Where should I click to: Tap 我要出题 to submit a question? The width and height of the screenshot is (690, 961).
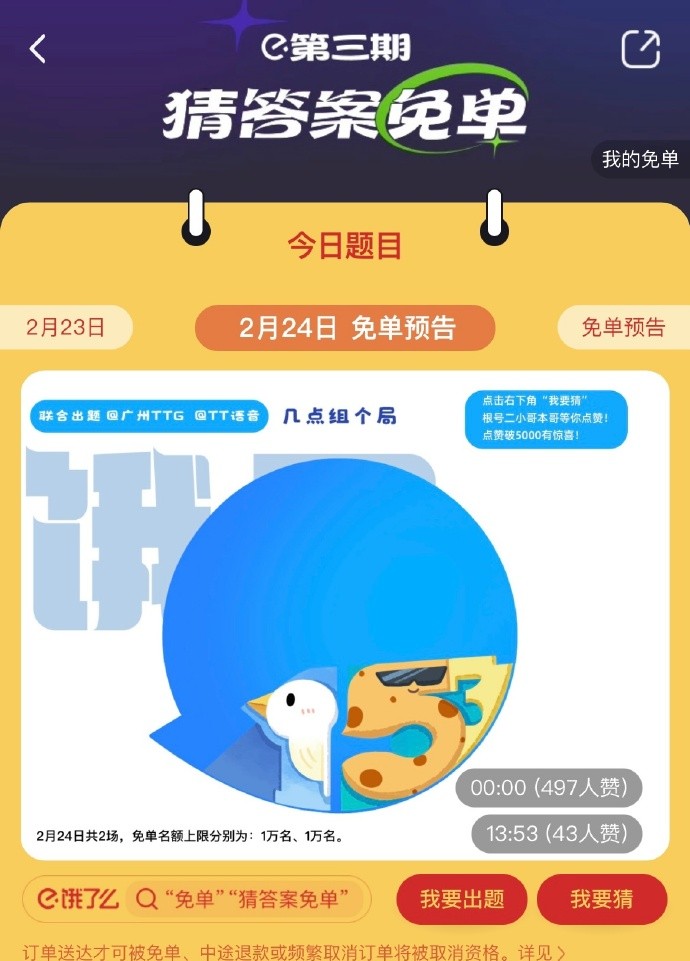pos(462,898)
